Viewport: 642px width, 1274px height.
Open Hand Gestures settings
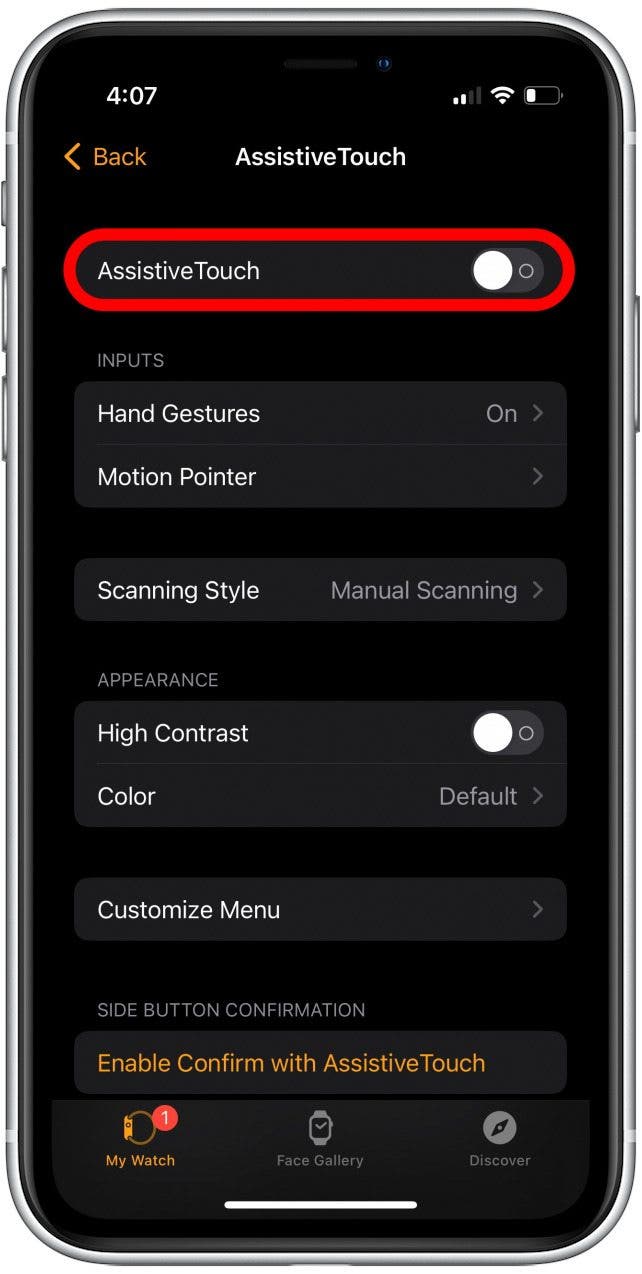pos(320,414)
